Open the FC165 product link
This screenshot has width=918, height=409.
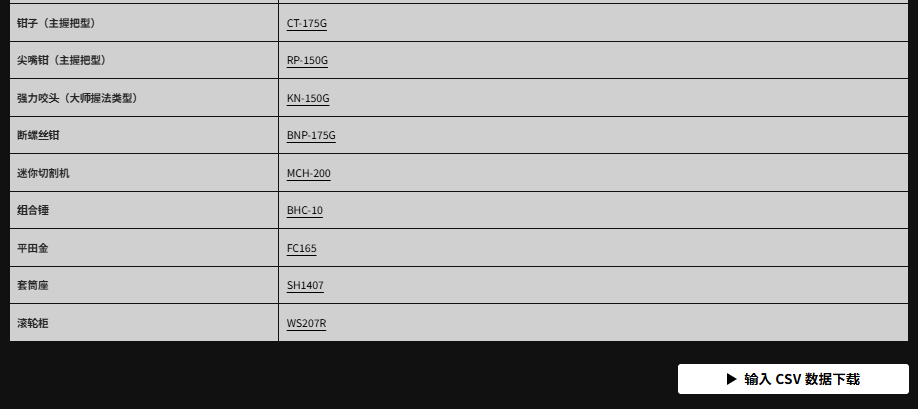click(301, 248)
